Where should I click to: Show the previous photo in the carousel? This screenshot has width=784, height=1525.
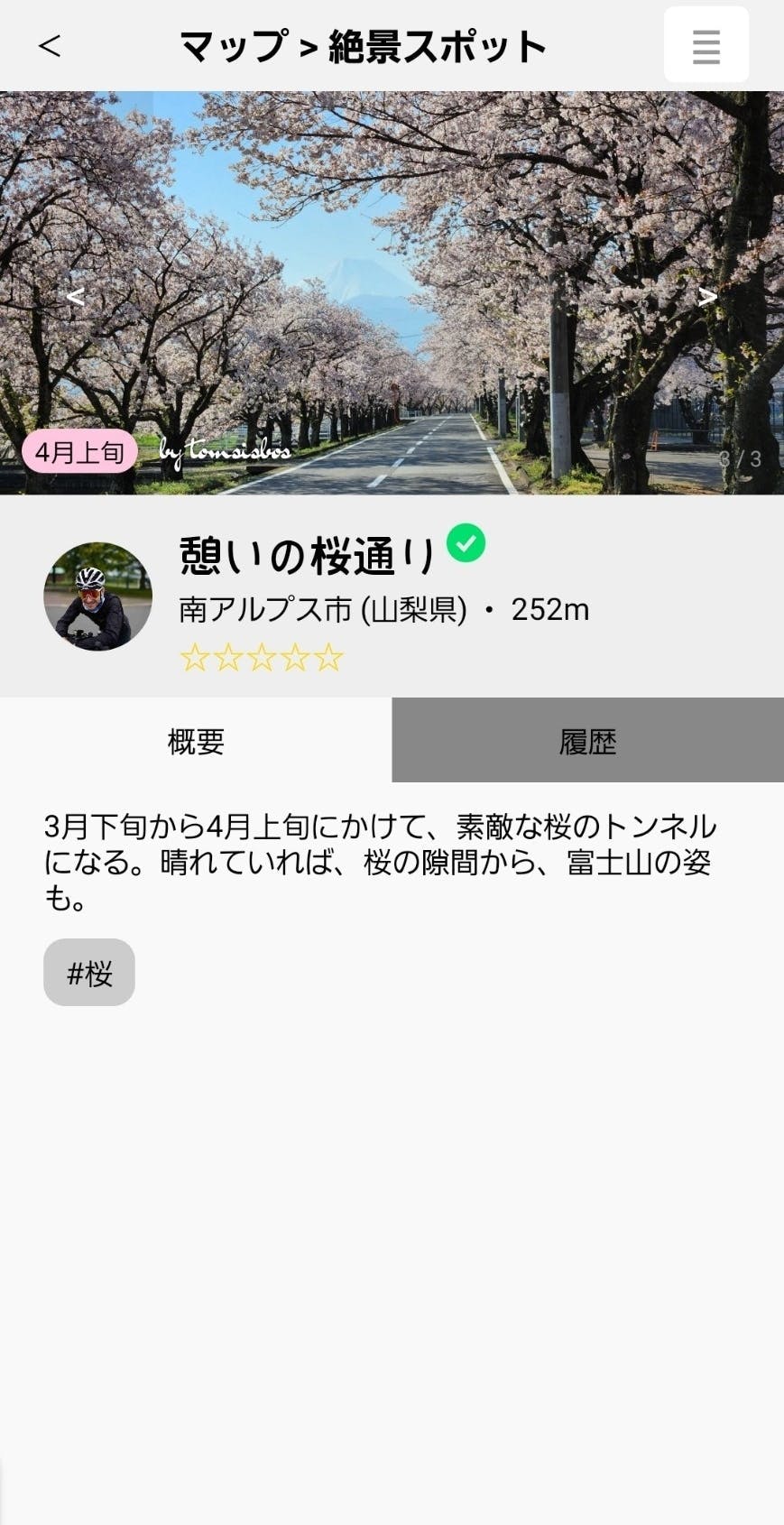click(x=76, y=296)
